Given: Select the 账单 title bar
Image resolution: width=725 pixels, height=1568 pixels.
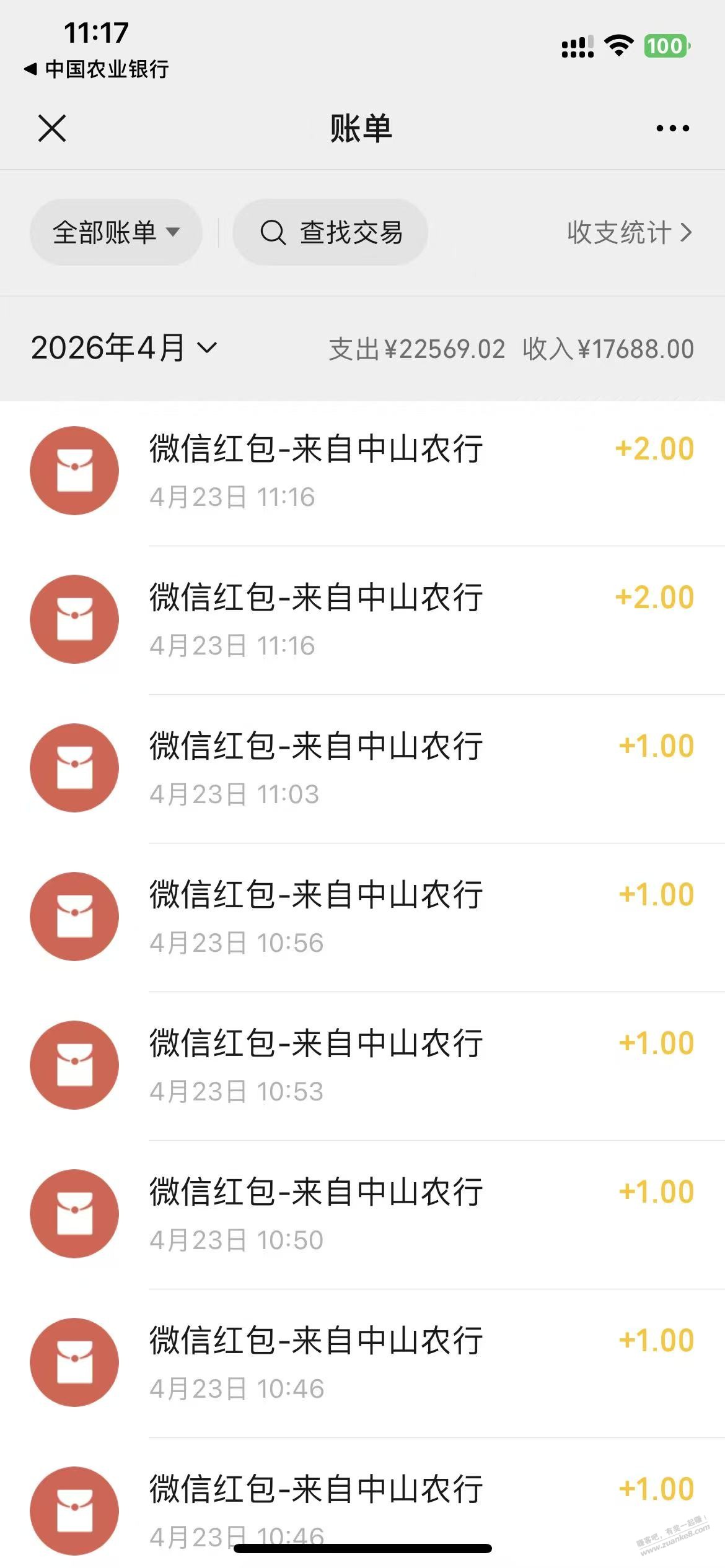Looking at the screenshot, I should click(362, 128).
